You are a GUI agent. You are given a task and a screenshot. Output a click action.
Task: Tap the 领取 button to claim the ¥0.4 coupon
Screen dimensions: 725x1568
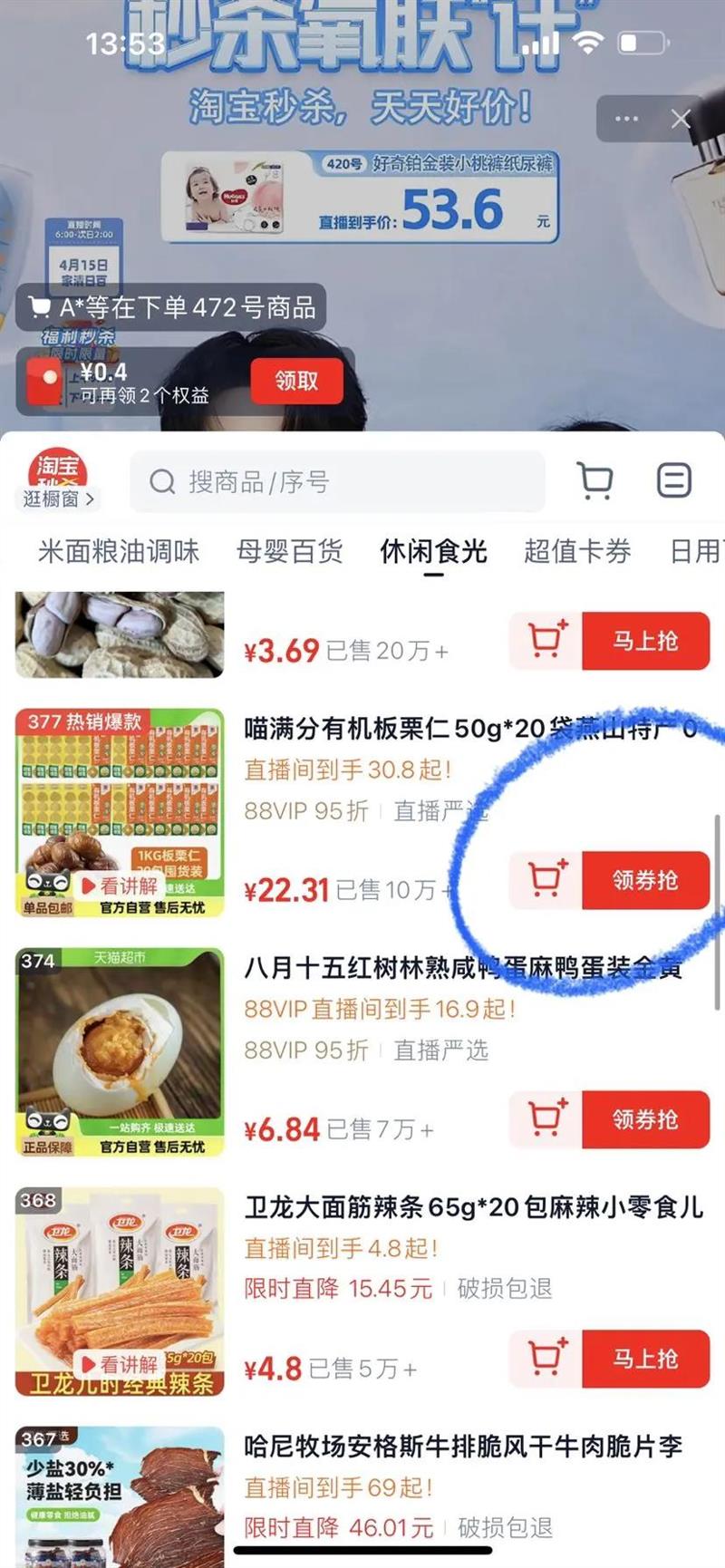(x=296, y=381)
